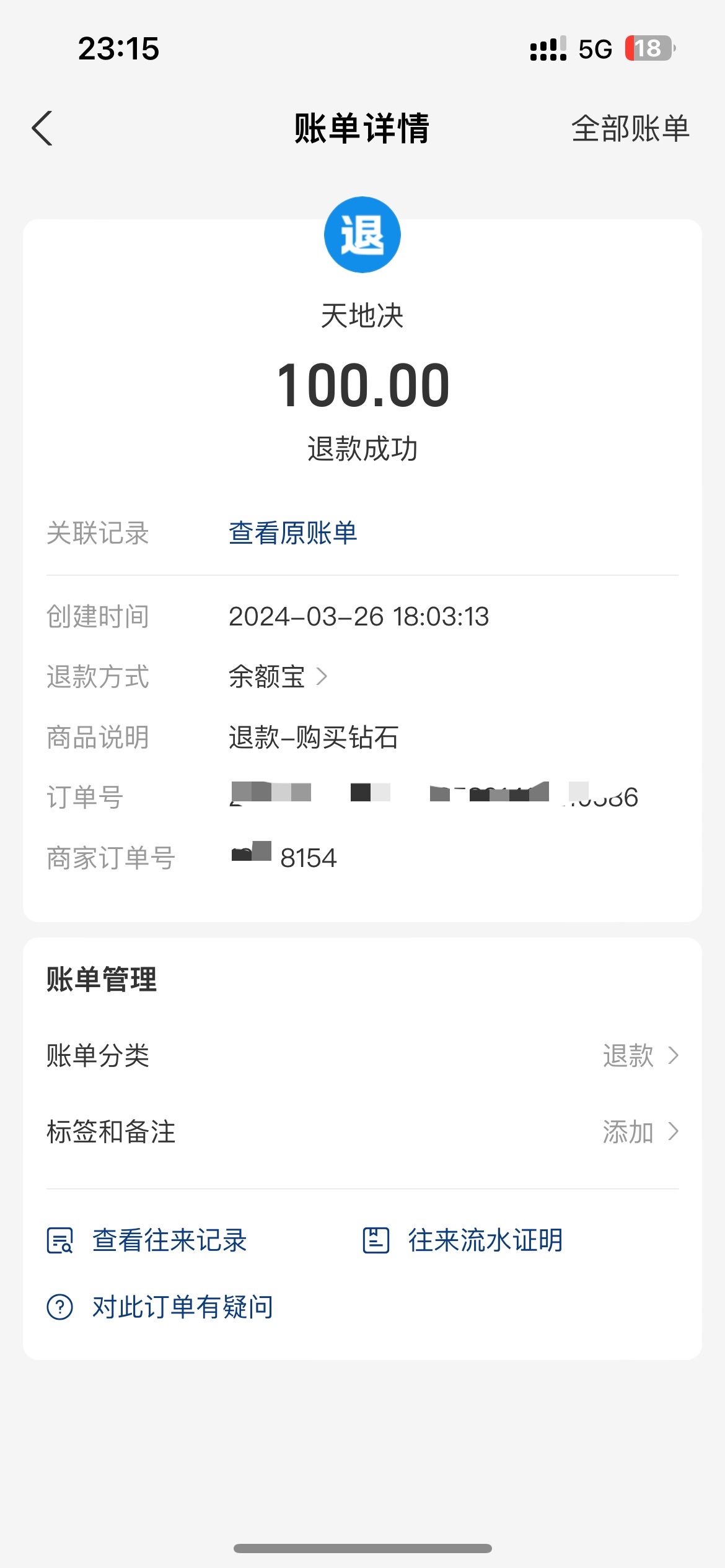Open the 查看原账单 link

(292, 533)
